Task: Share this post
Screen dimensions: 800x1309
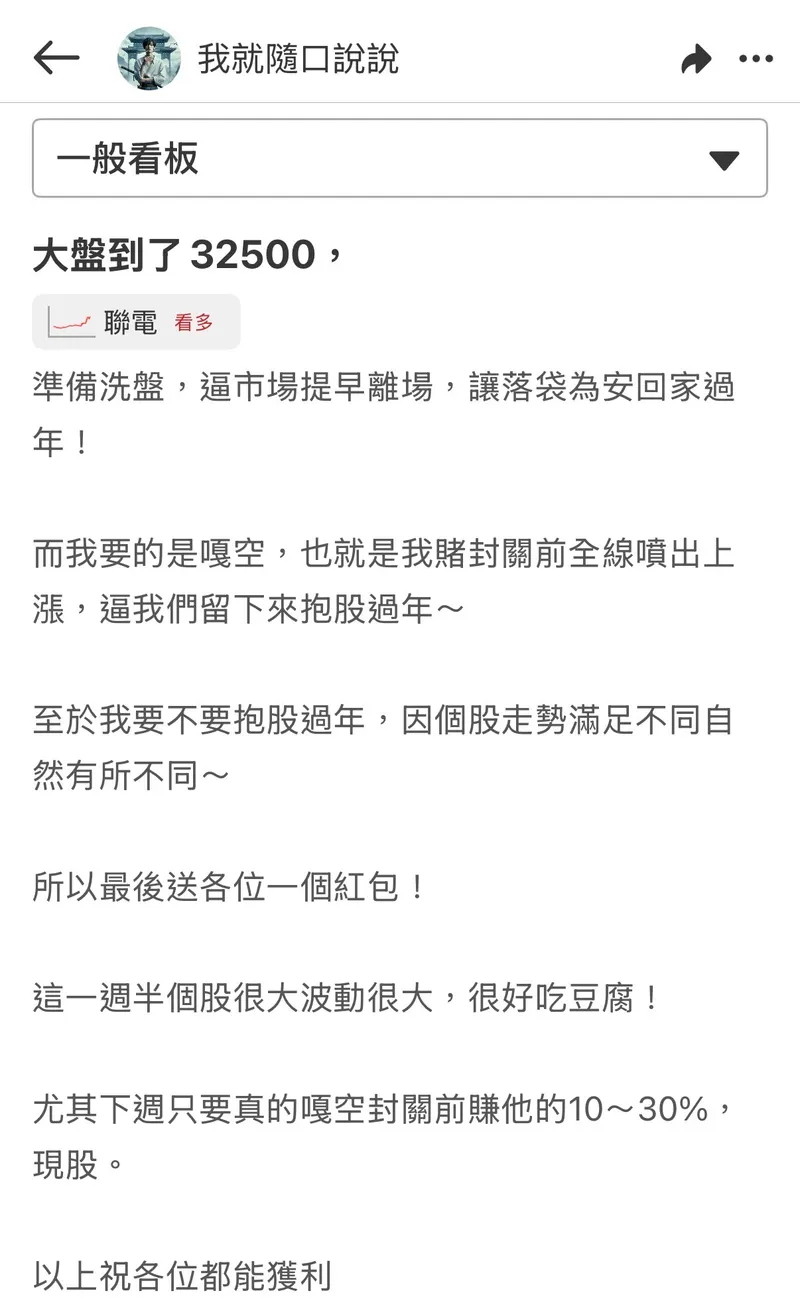Action: (x=695, y=60)
